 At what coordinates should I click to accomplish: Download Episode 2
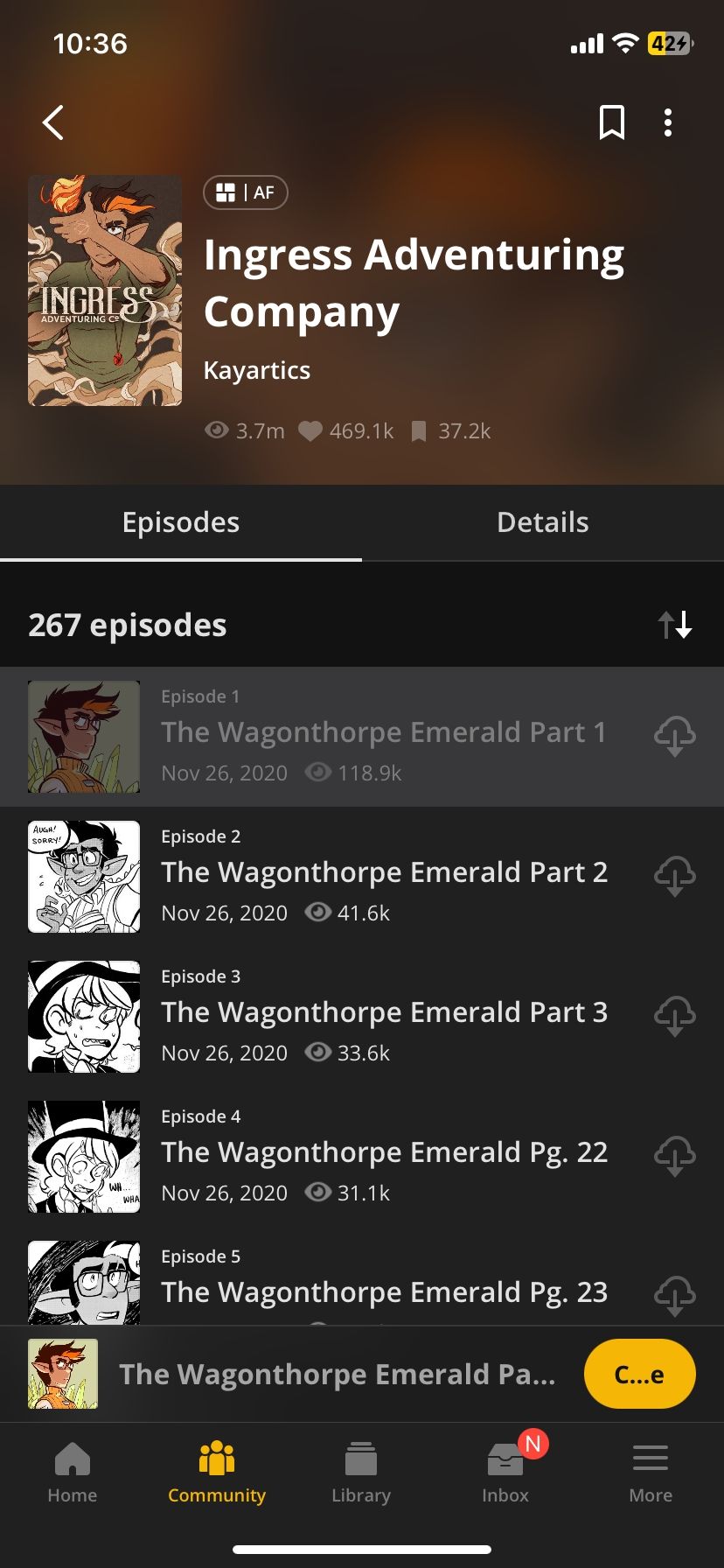click(675, 876)
